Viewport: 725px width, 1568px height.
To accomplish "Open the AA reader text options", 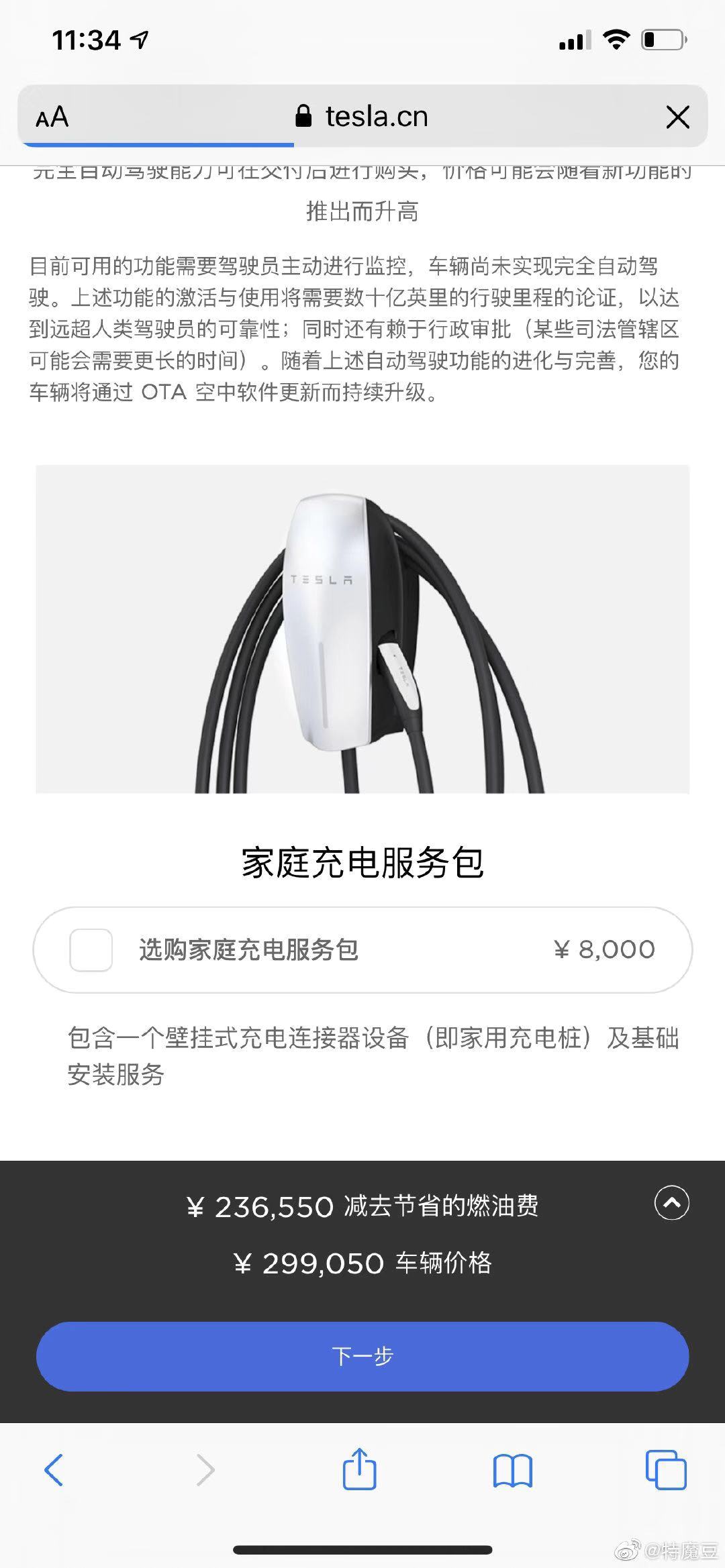I will coord(52,117).
